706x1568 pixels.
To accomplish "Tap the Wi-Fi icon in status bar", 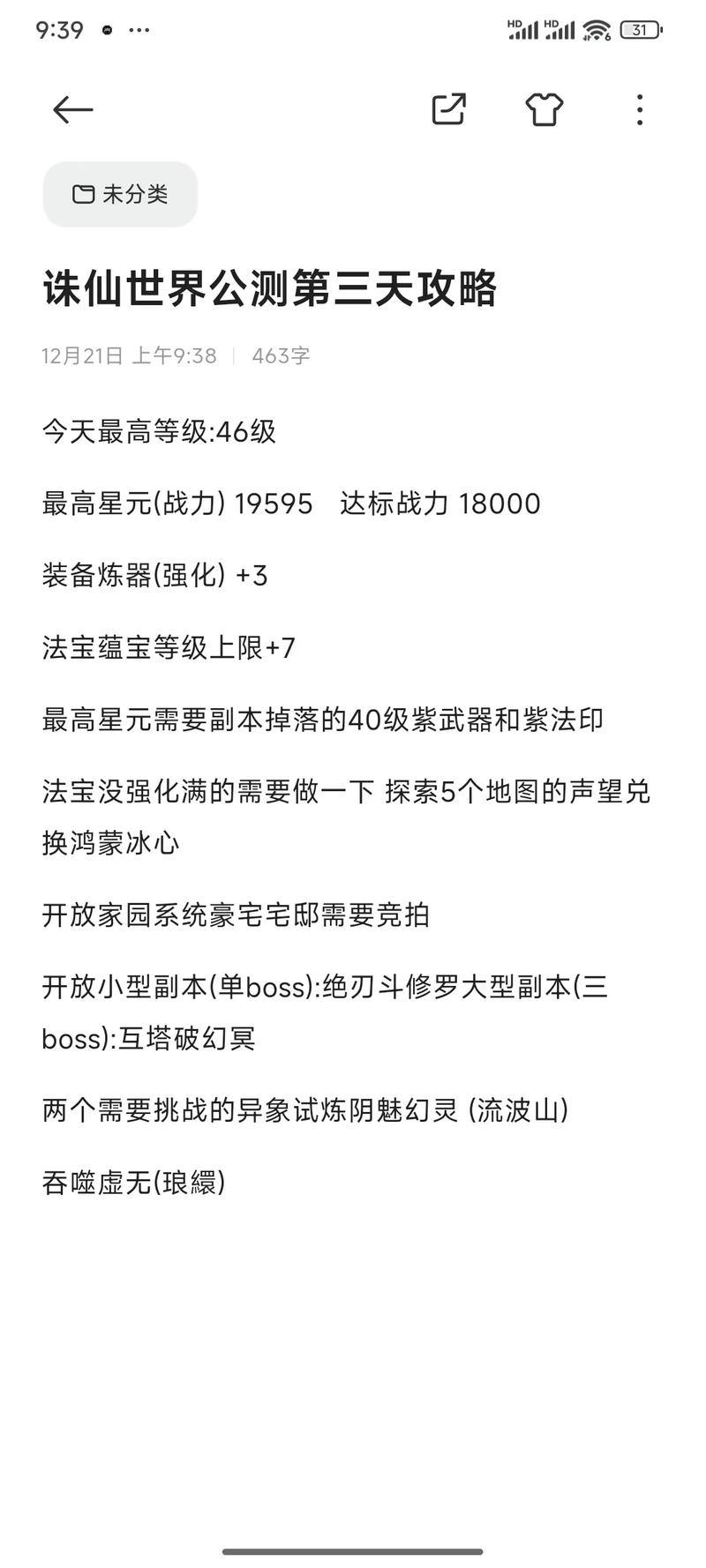I will point(597,28).
